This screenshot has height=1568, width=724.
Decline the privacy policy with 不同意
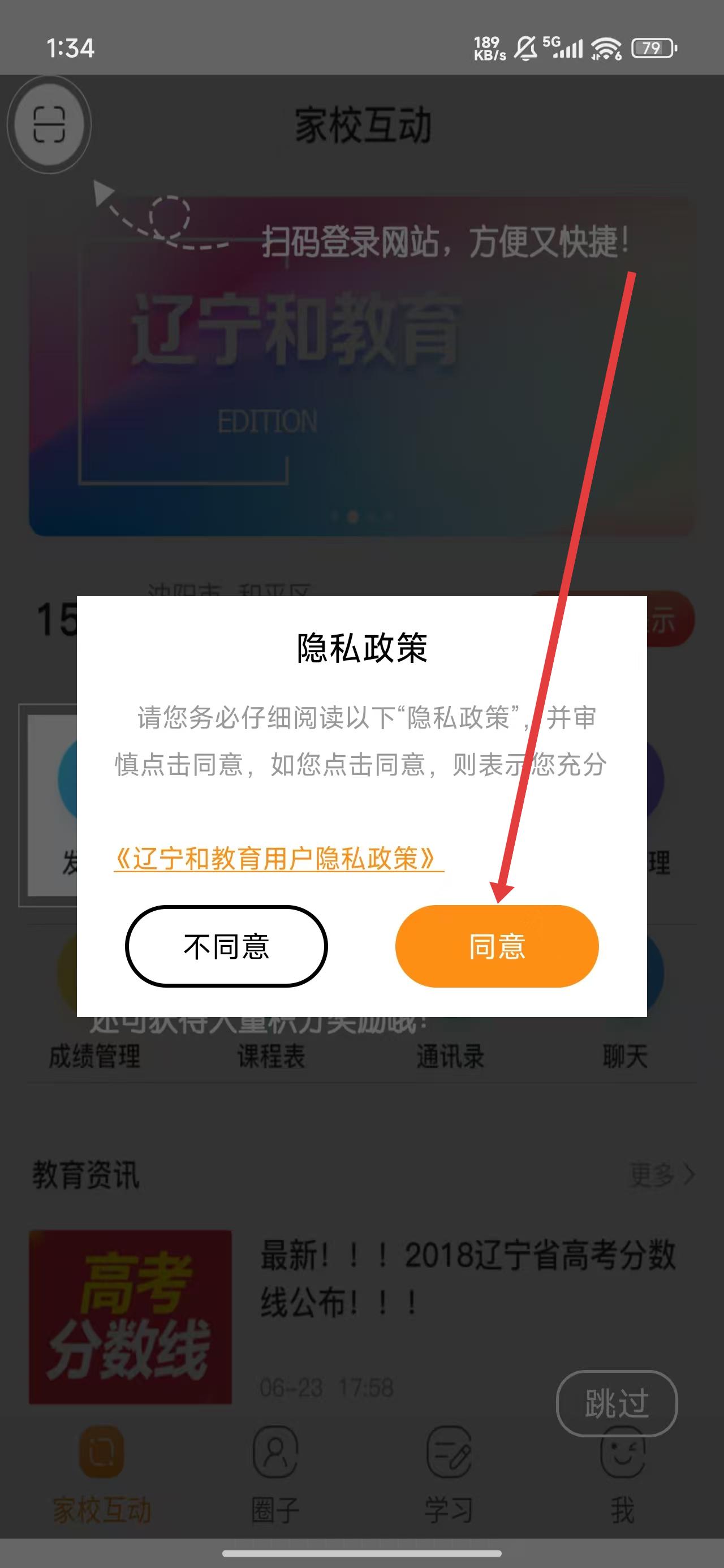[x=226, y=946]
